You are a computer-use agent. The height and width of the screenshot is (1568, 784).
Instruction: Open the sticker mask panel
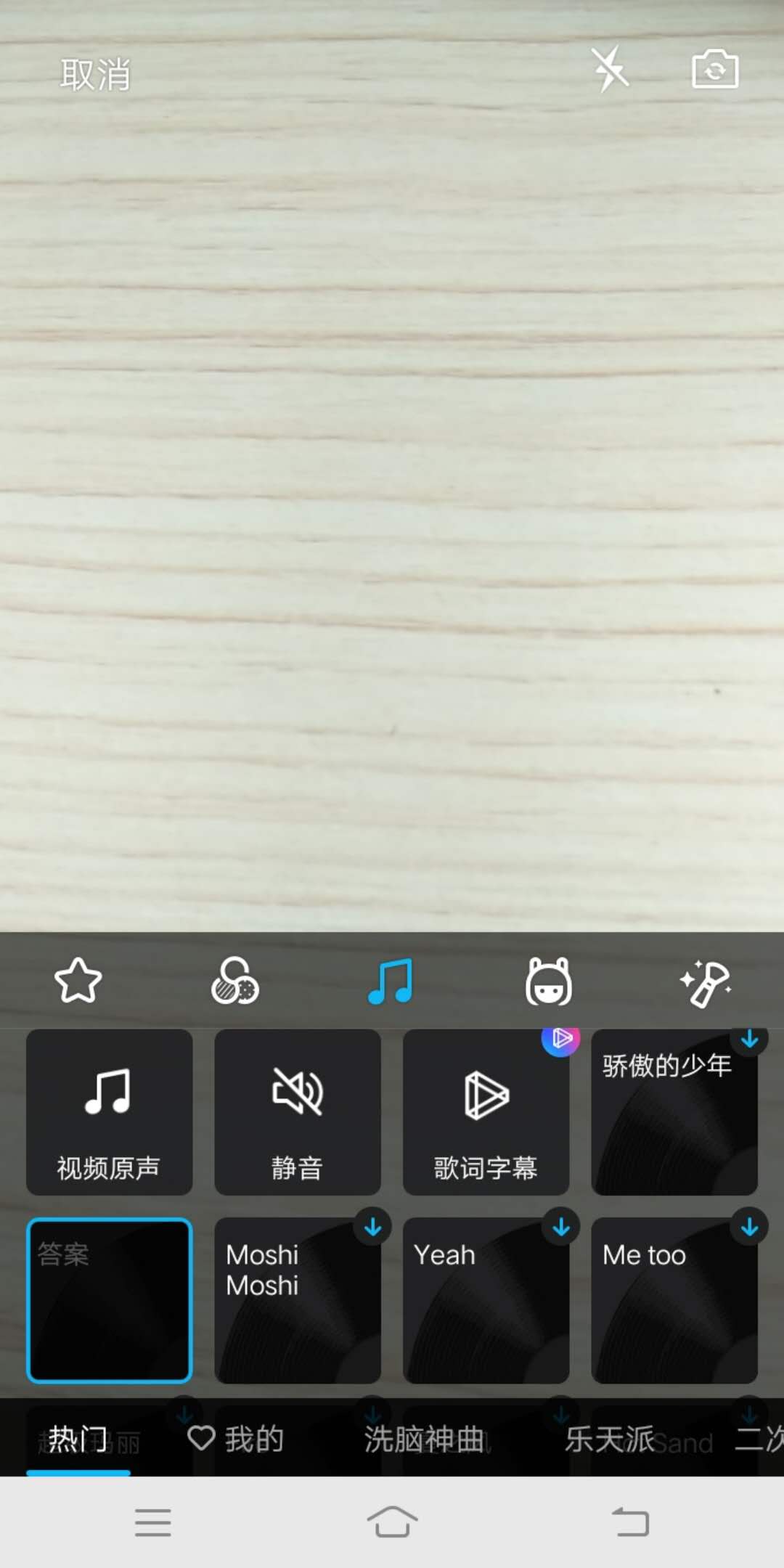click(x=548, y=981)
